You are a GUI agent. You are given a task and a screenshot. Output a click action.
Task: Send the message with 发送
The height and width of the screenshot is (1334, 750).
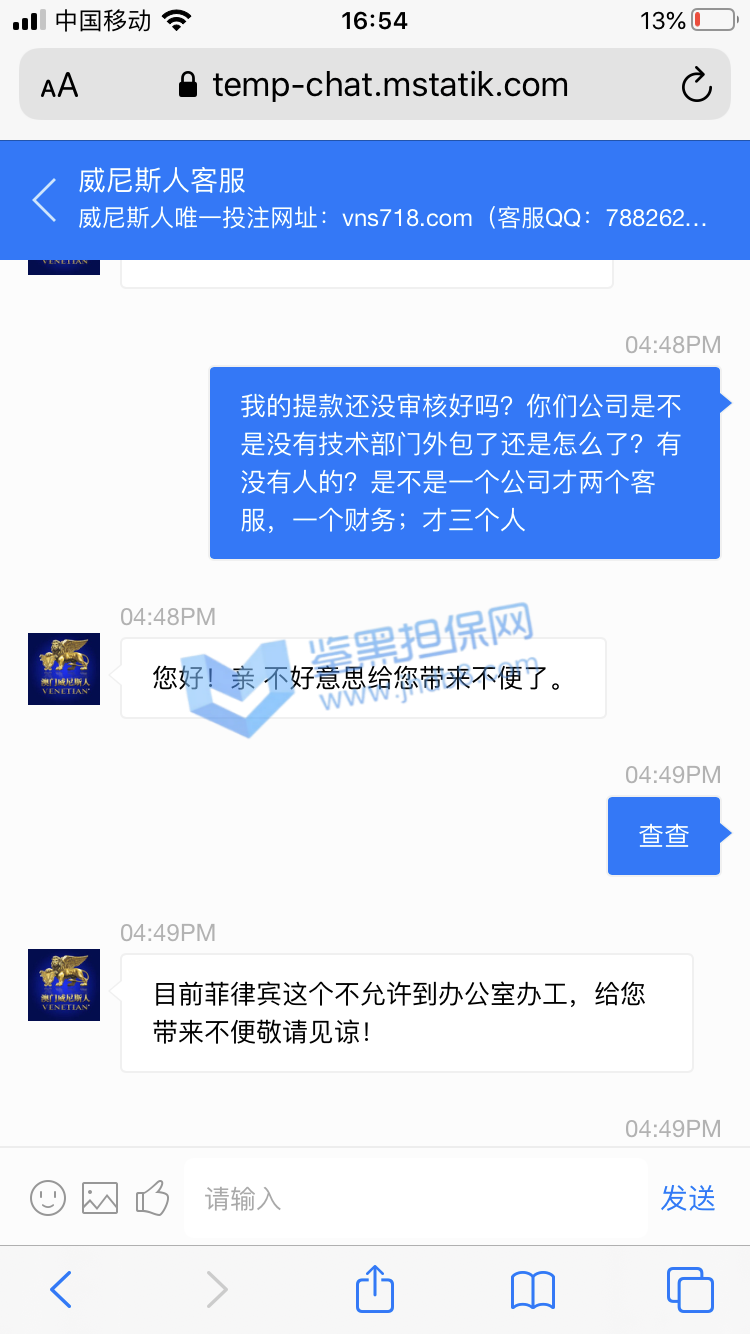coord(688,1197)
